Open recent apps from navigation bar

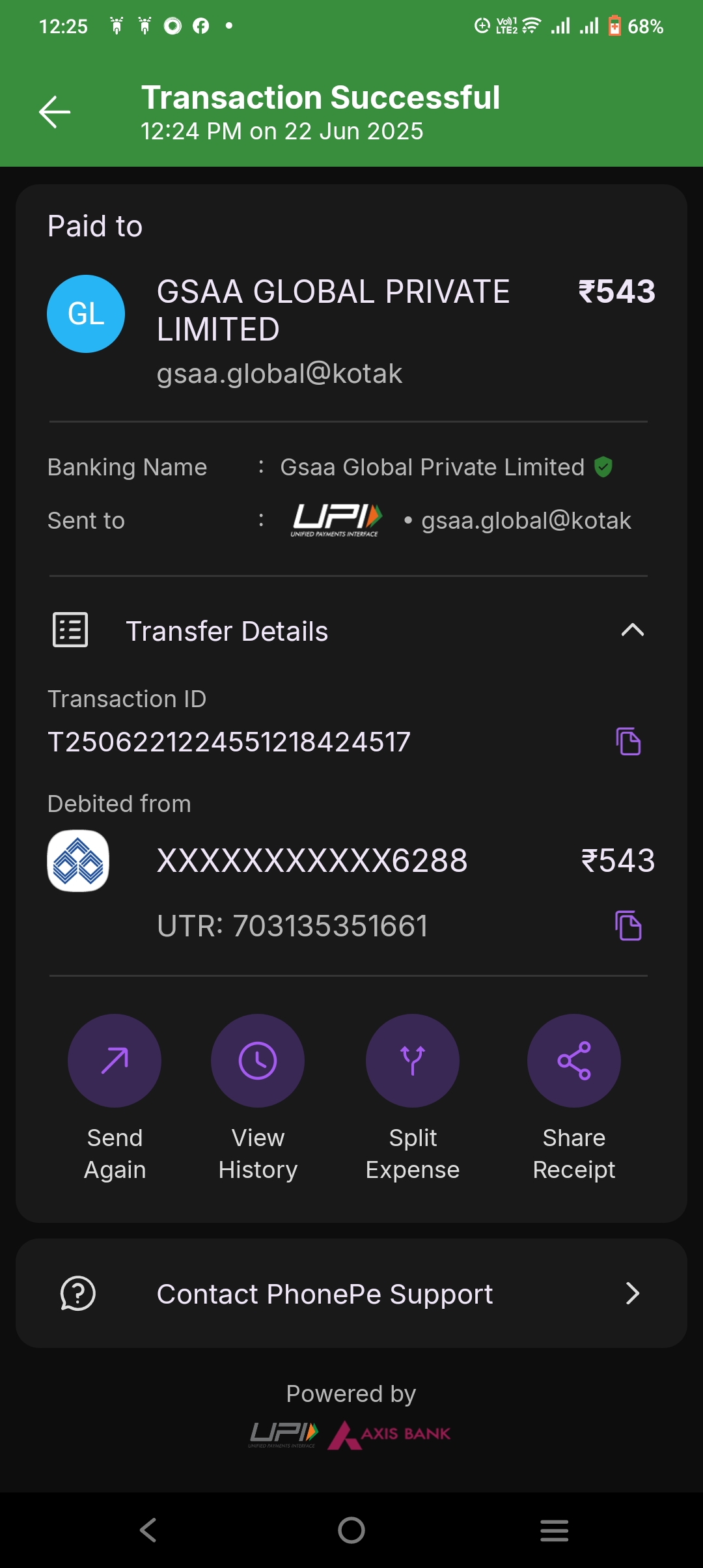554,1530
